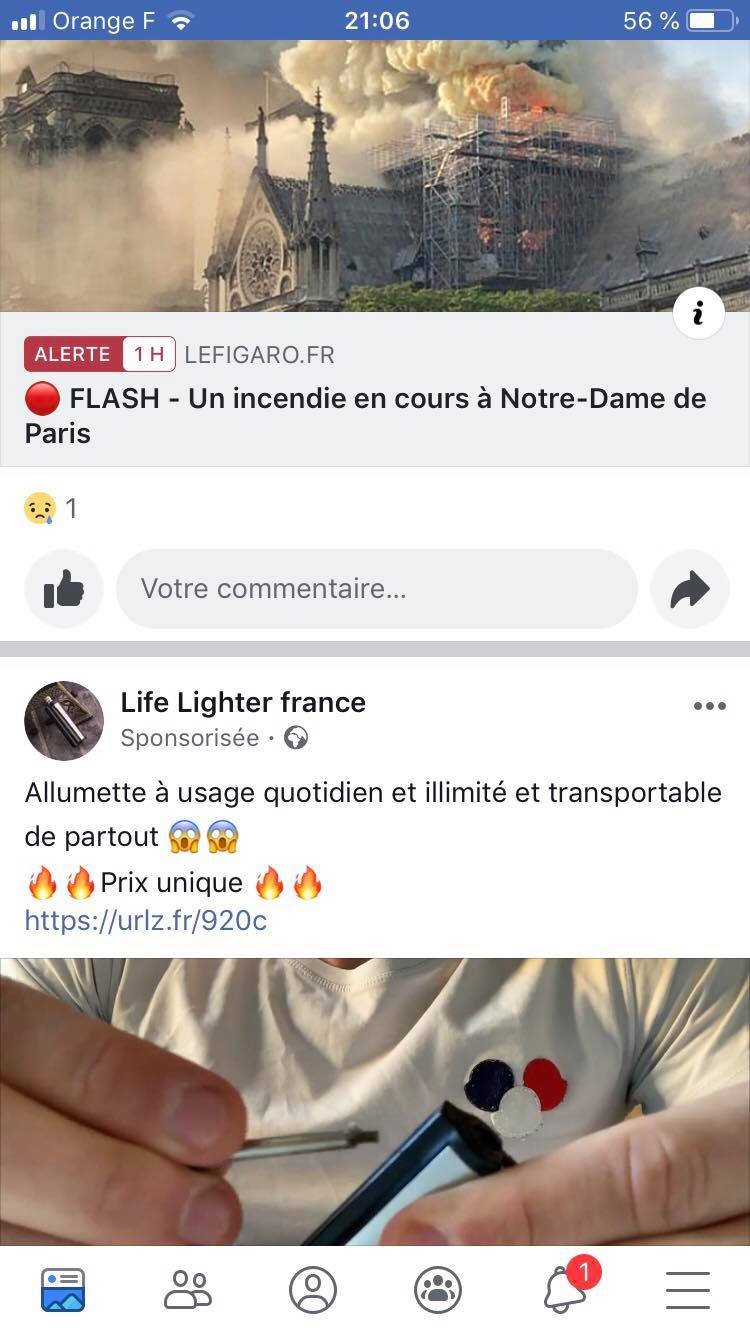This screenshot has height=1334, width=750.
Task: Tap the "Votre commentaire..." field
Action: (376, 589)
